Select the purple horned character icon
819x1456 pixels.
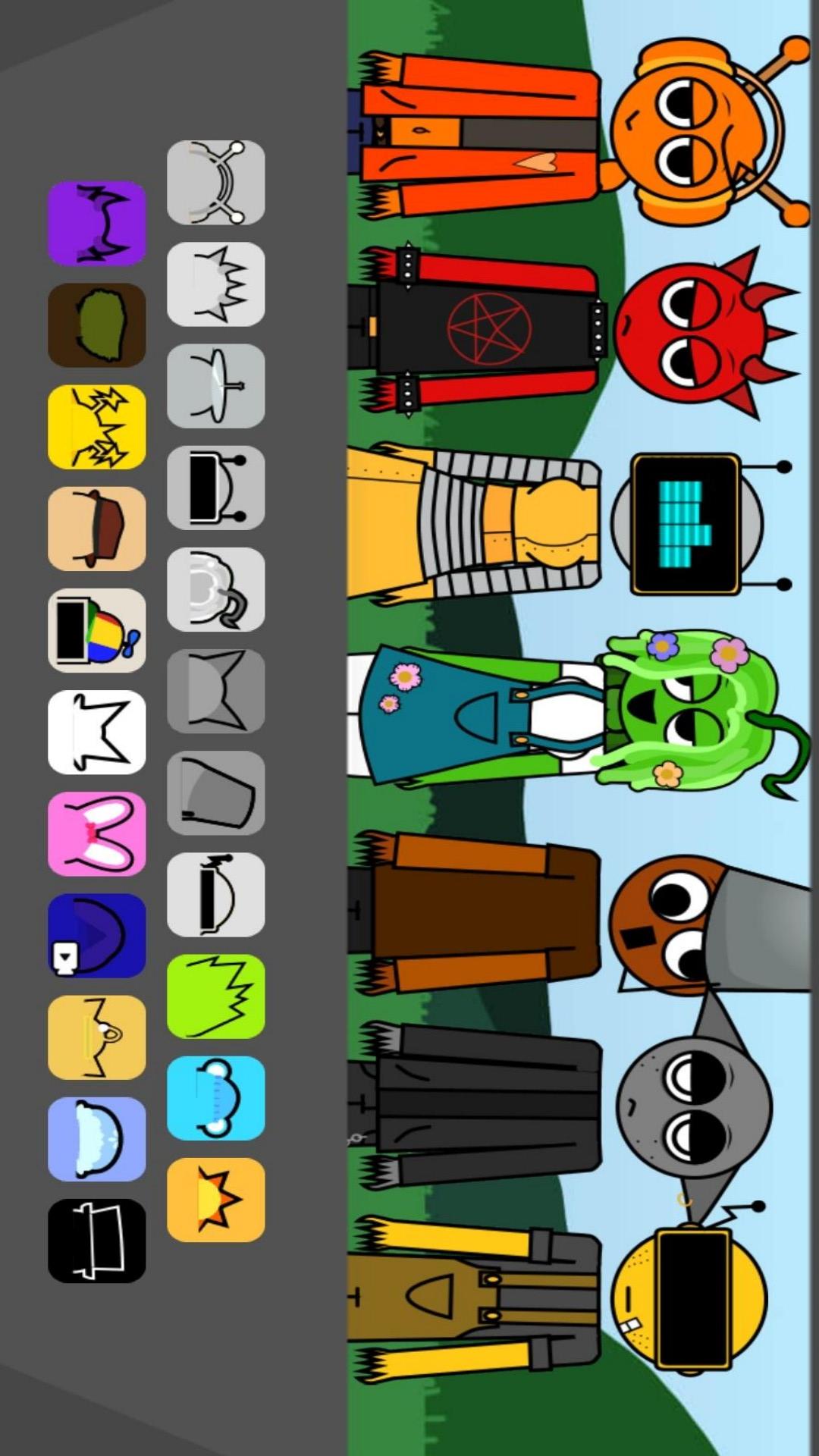pyautogui.click(x=96, y=224)
